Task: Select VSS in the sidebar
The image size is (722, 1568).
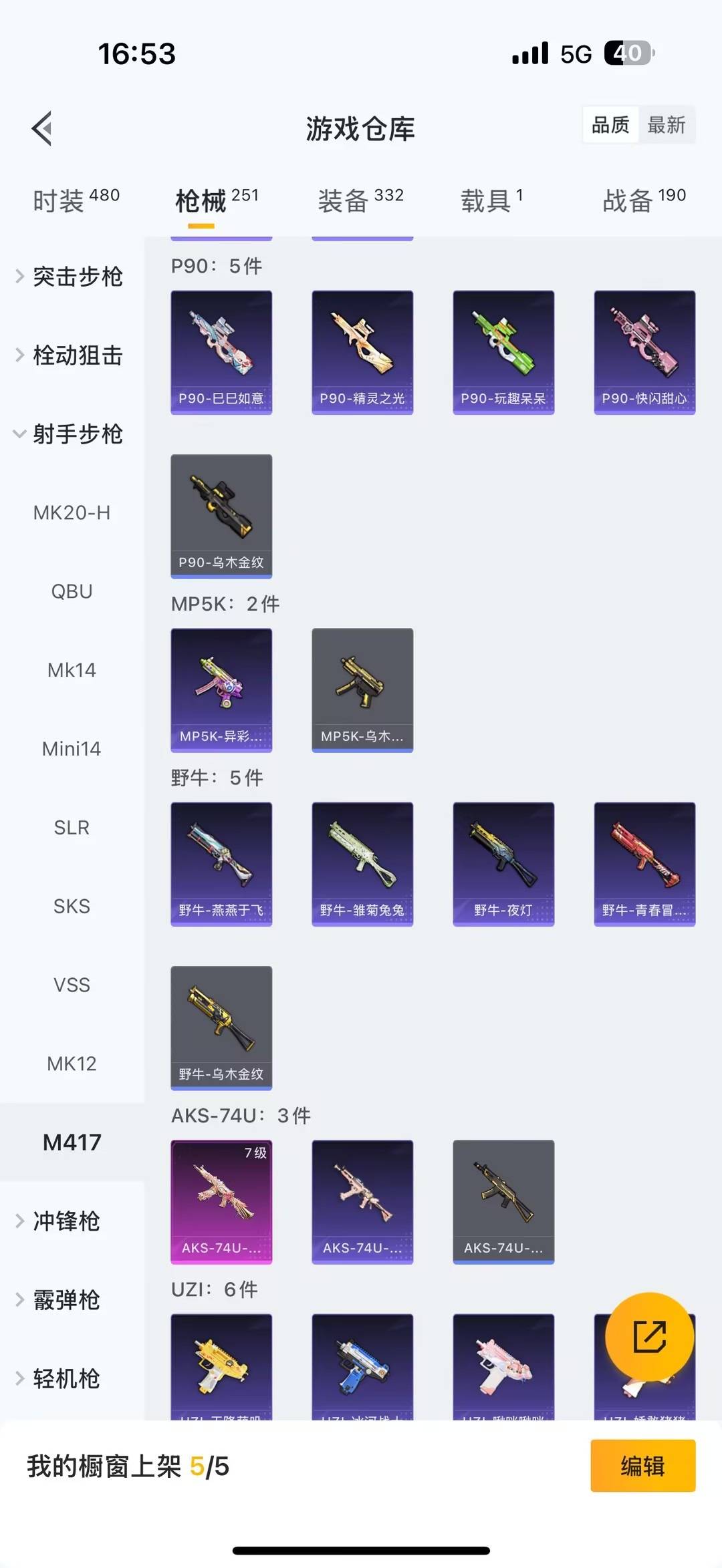Action: [x=72, y=985]
